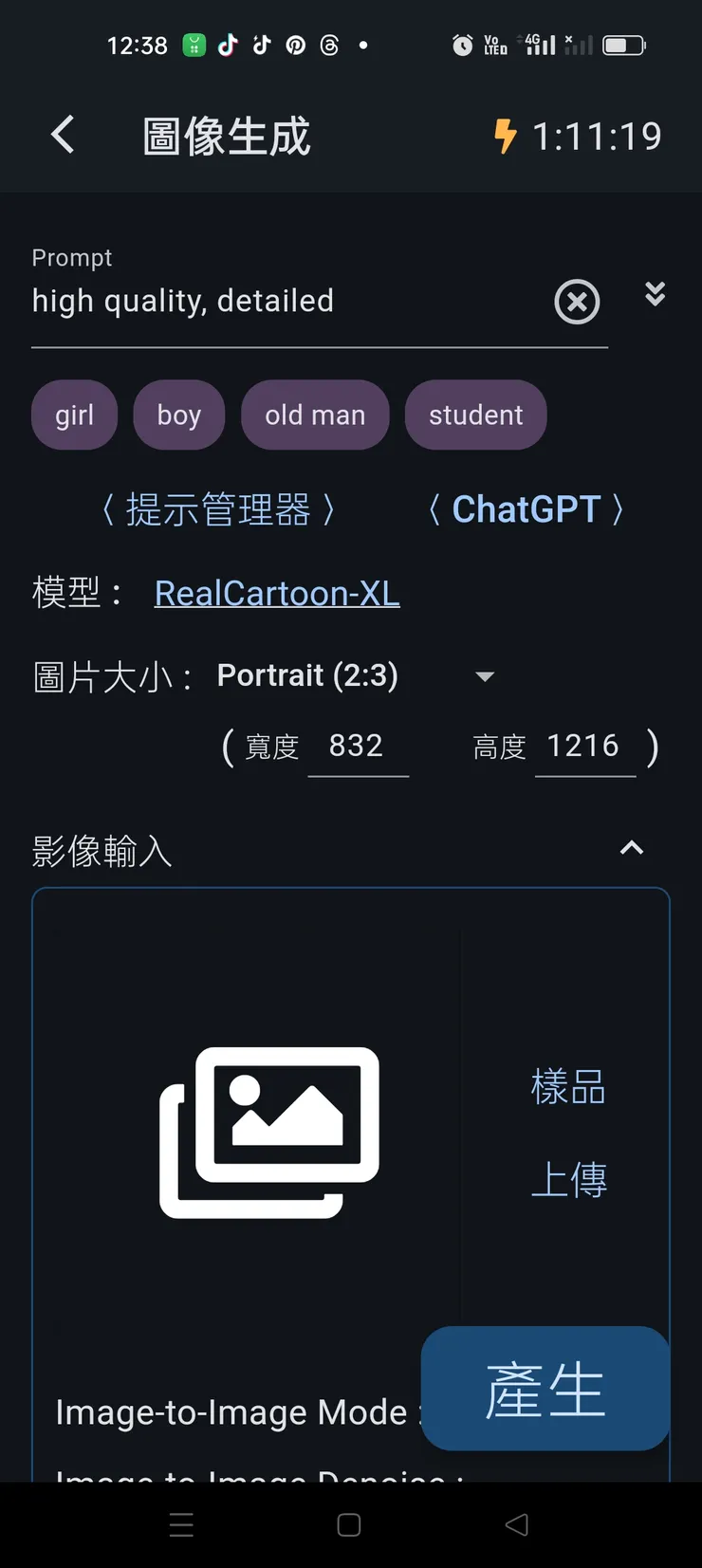Select the girl prompt tag
This screenshot has width=702, height=1568.
(x=74, y=415)
